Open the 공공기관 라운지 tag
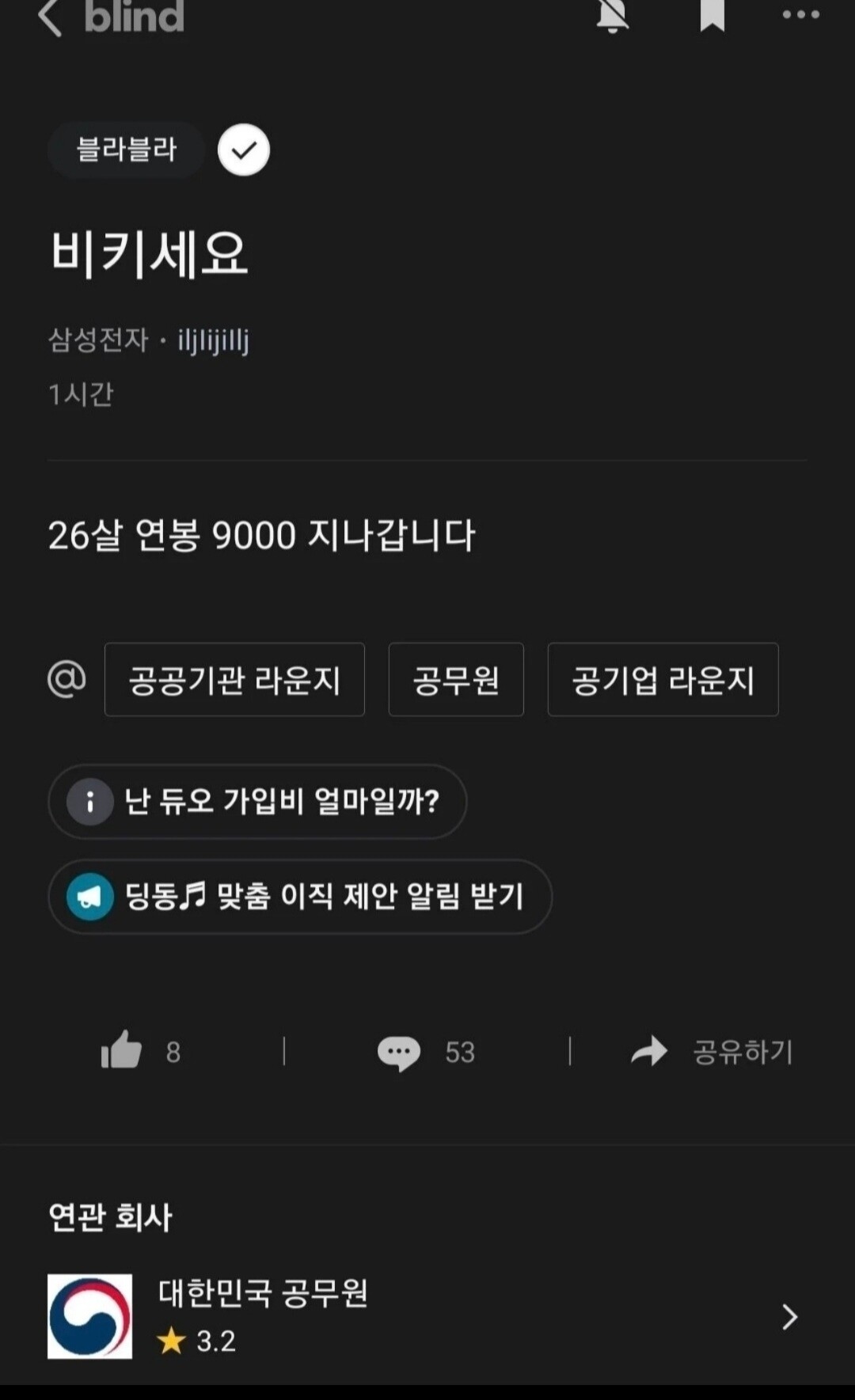This screenshot has width=855, height=1400. click(x=234, y=679)
